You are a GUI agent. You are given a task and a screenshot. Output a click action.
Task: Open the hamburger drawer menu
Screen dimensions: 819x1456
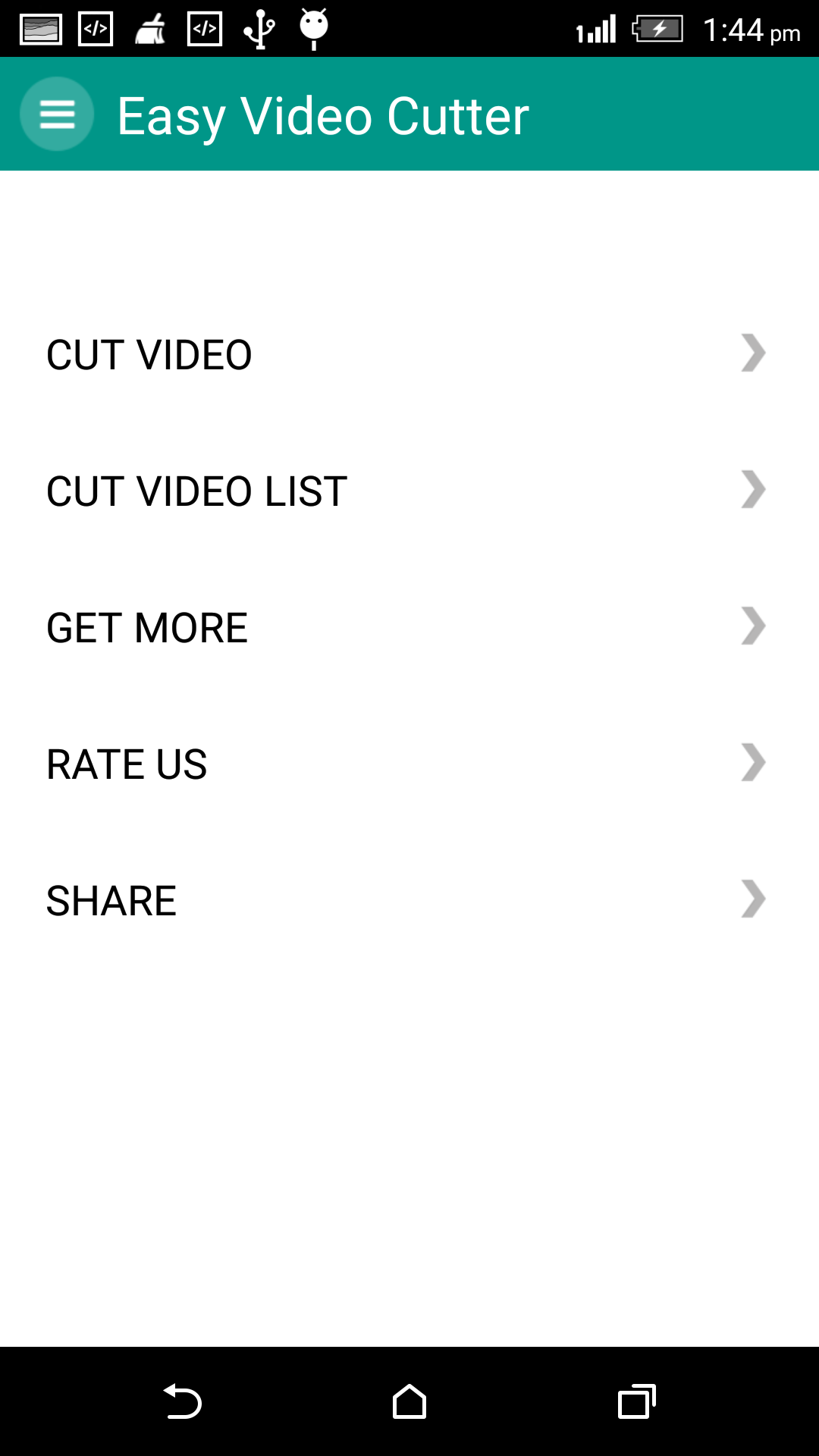tap(57, 115)
